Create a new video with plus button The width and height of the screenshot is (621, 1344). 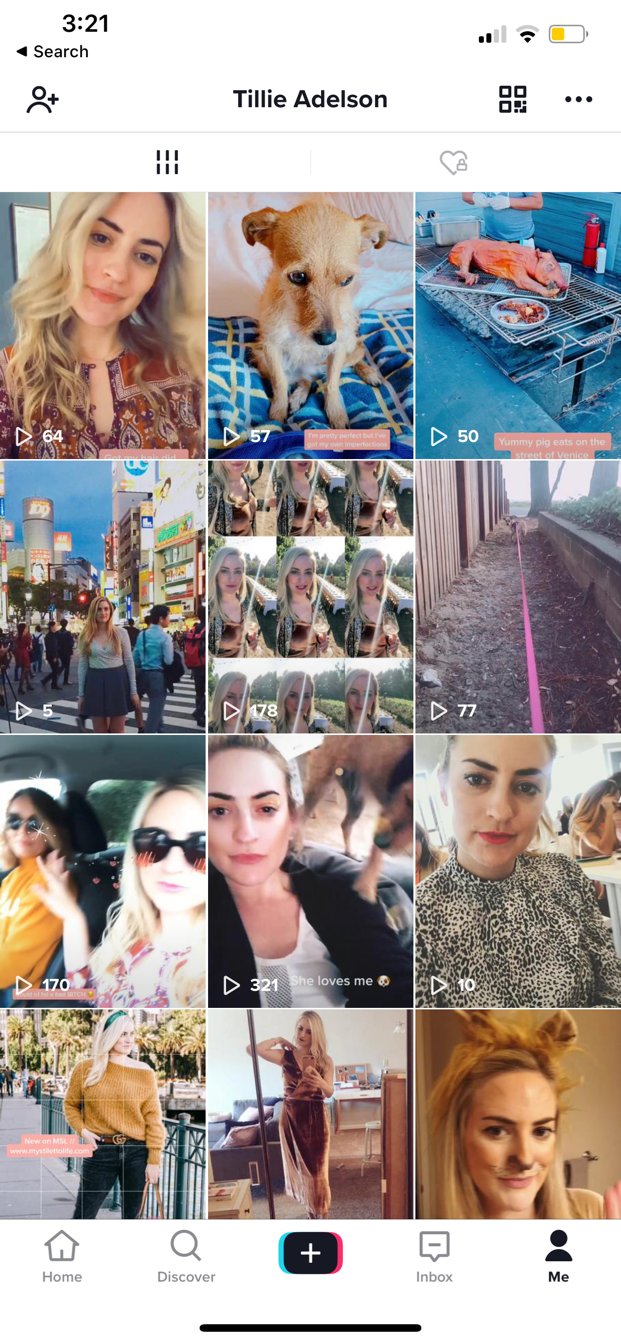310,1253
